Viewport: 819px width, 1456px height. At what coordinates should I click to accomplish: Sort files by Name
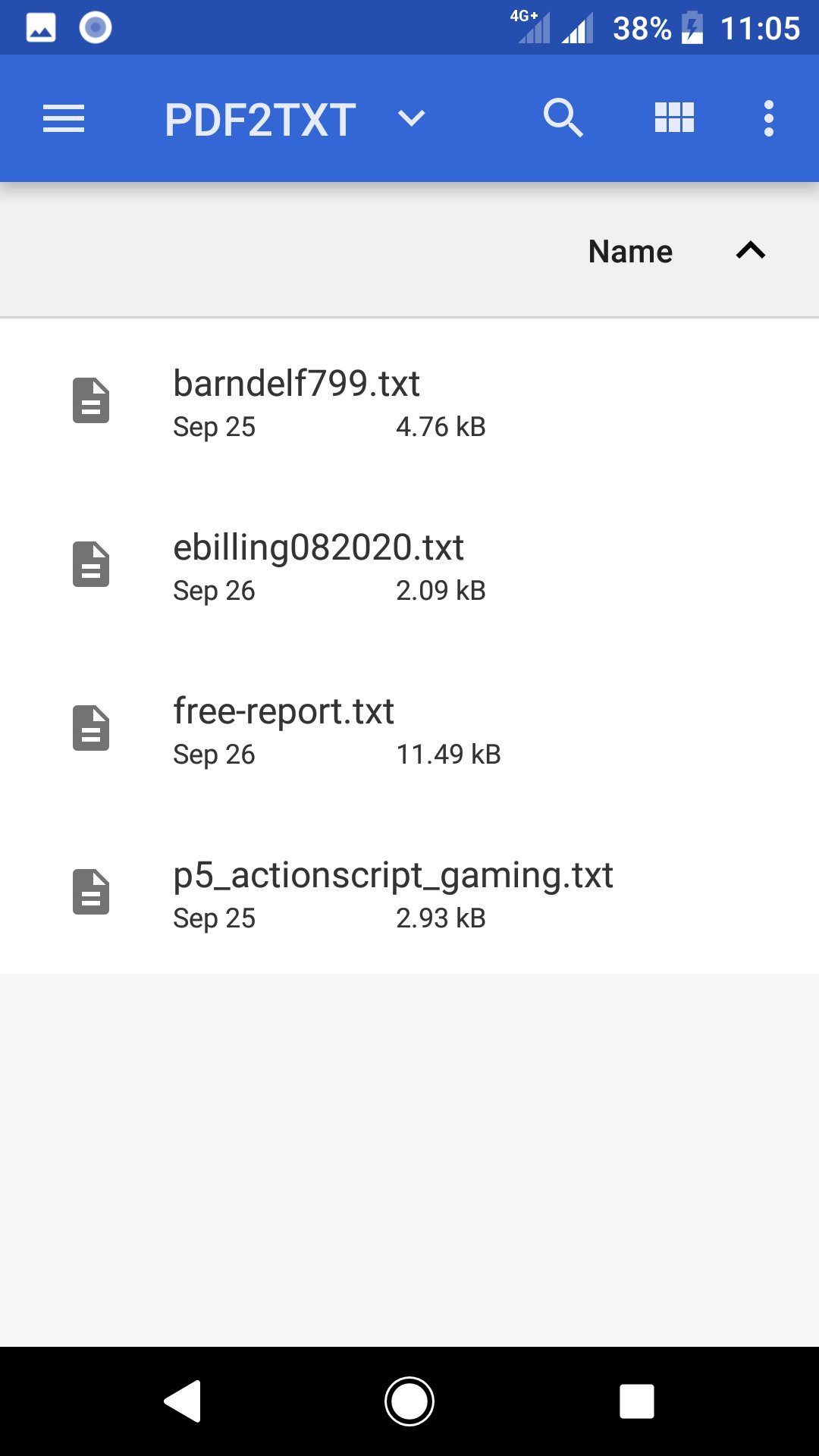click(x=630, y=252)
